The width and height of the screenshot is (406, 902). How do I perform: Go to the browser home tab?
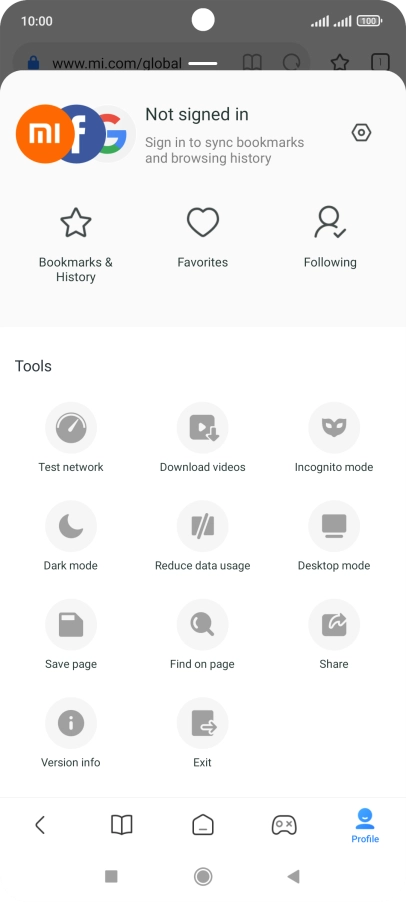(202, 825)
